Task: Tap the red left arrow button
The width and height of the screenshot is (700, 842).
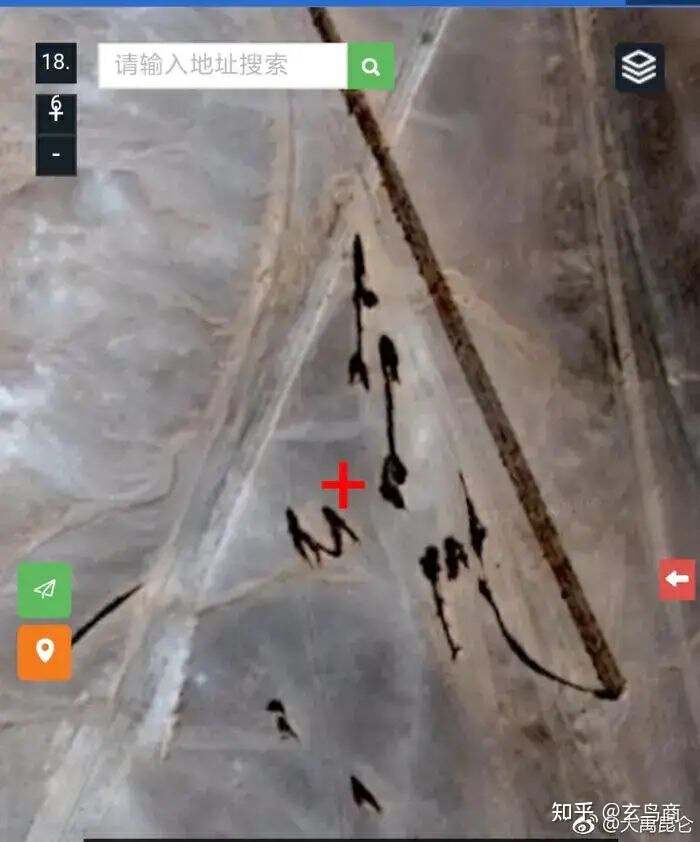Action: (x=677, y=579)
